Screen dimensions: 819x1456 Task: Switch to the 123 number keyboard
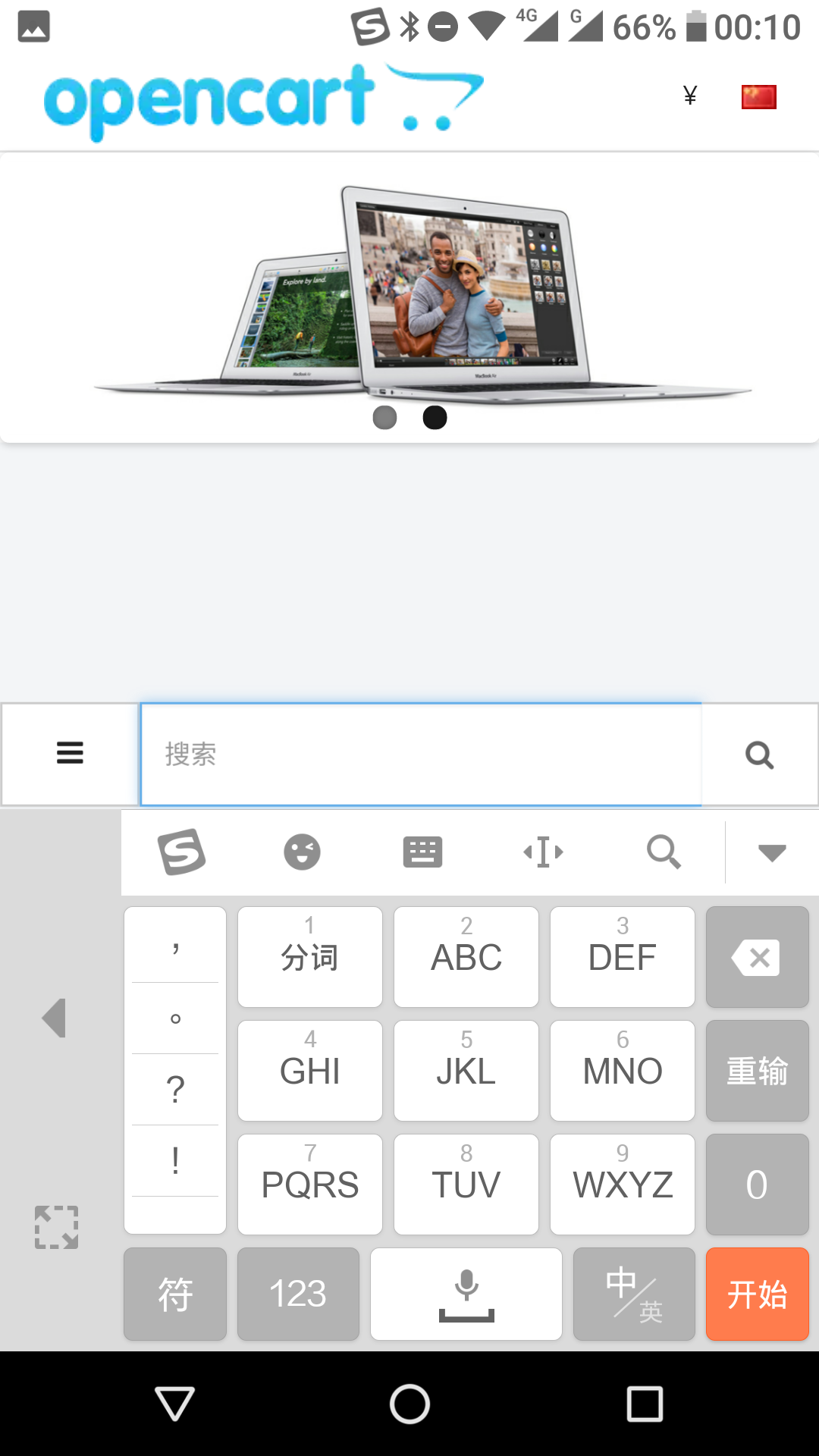click(298, 1294)
